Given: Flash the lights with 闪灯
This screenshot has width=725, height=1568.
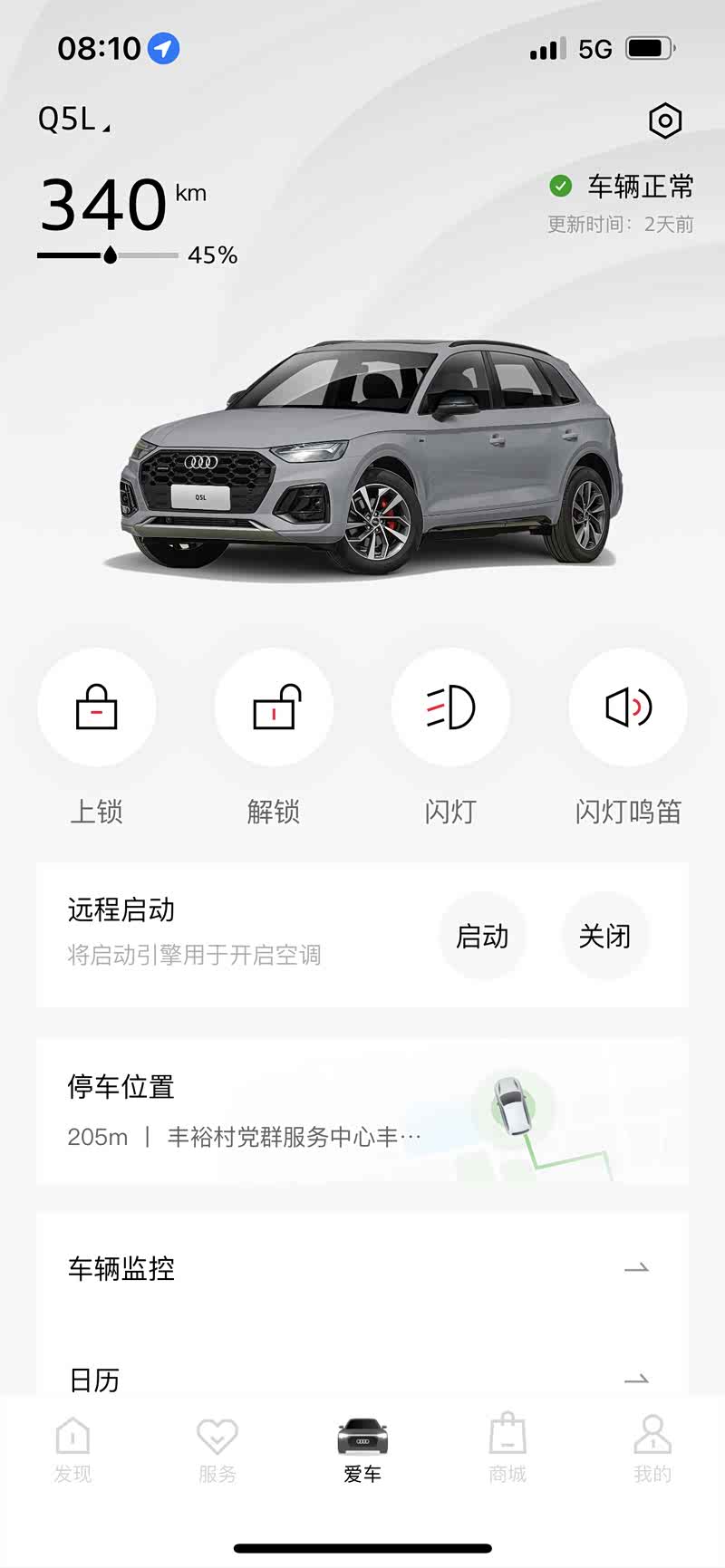Looking at the screenshot, I should 450,707.
